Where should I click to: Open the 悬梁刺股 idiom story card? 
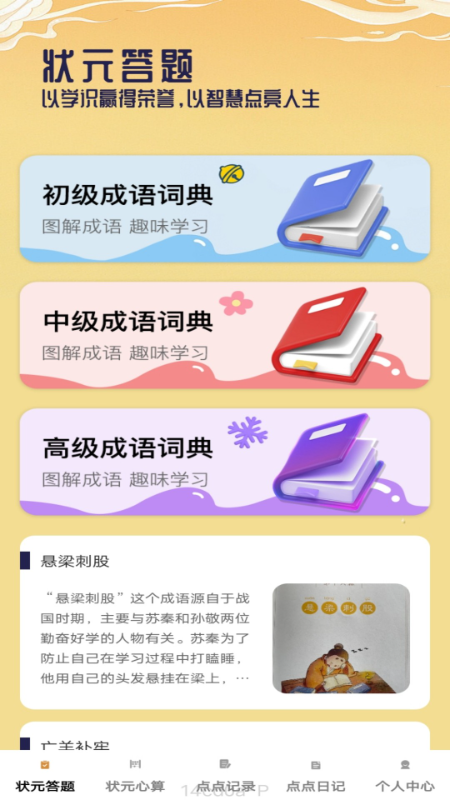tap(225, 622)
